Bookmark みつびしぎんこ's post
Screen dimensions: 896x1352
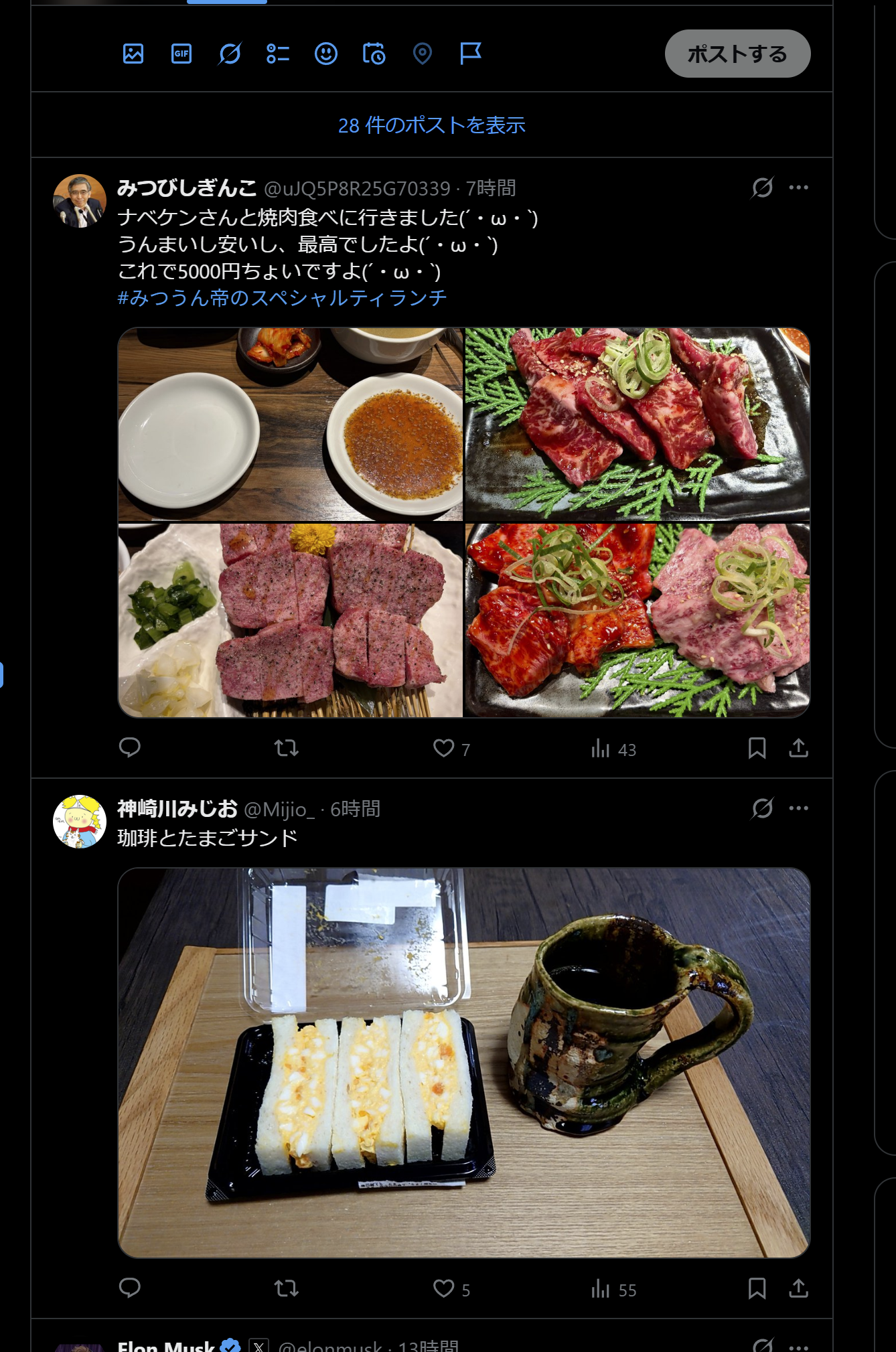pos(757,748)
